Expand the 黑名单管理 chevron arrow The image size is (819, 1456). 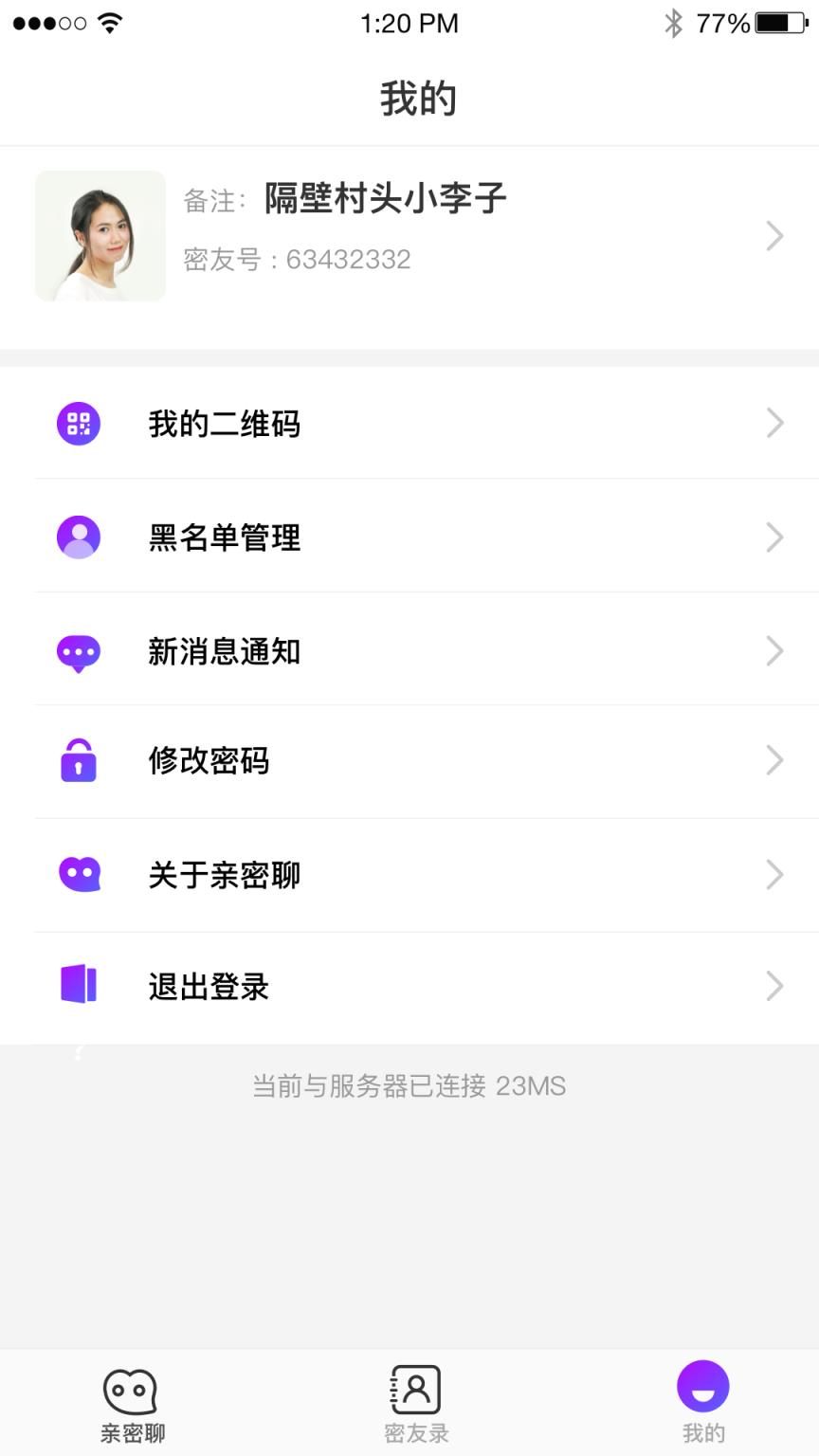[x=774, y=537]
